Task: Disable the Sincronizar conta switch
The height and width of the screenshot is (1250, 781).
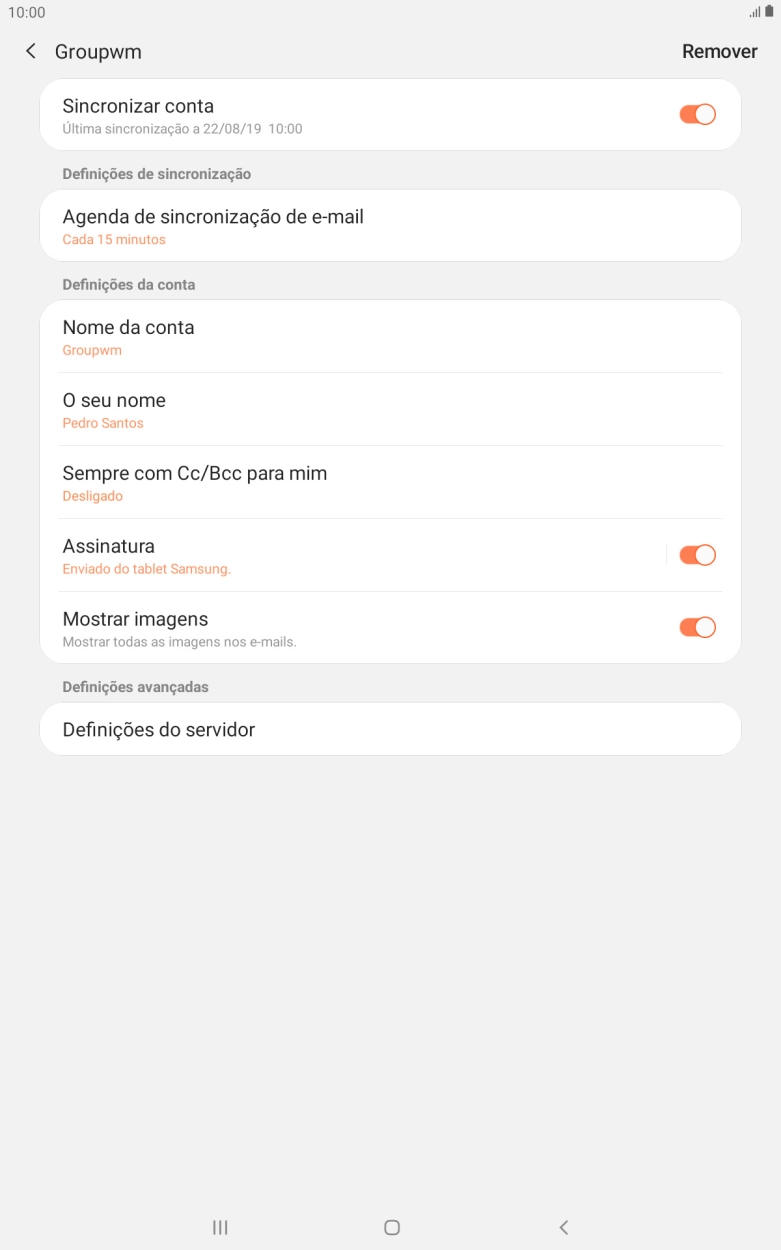Action: click(x=697, y=114)
